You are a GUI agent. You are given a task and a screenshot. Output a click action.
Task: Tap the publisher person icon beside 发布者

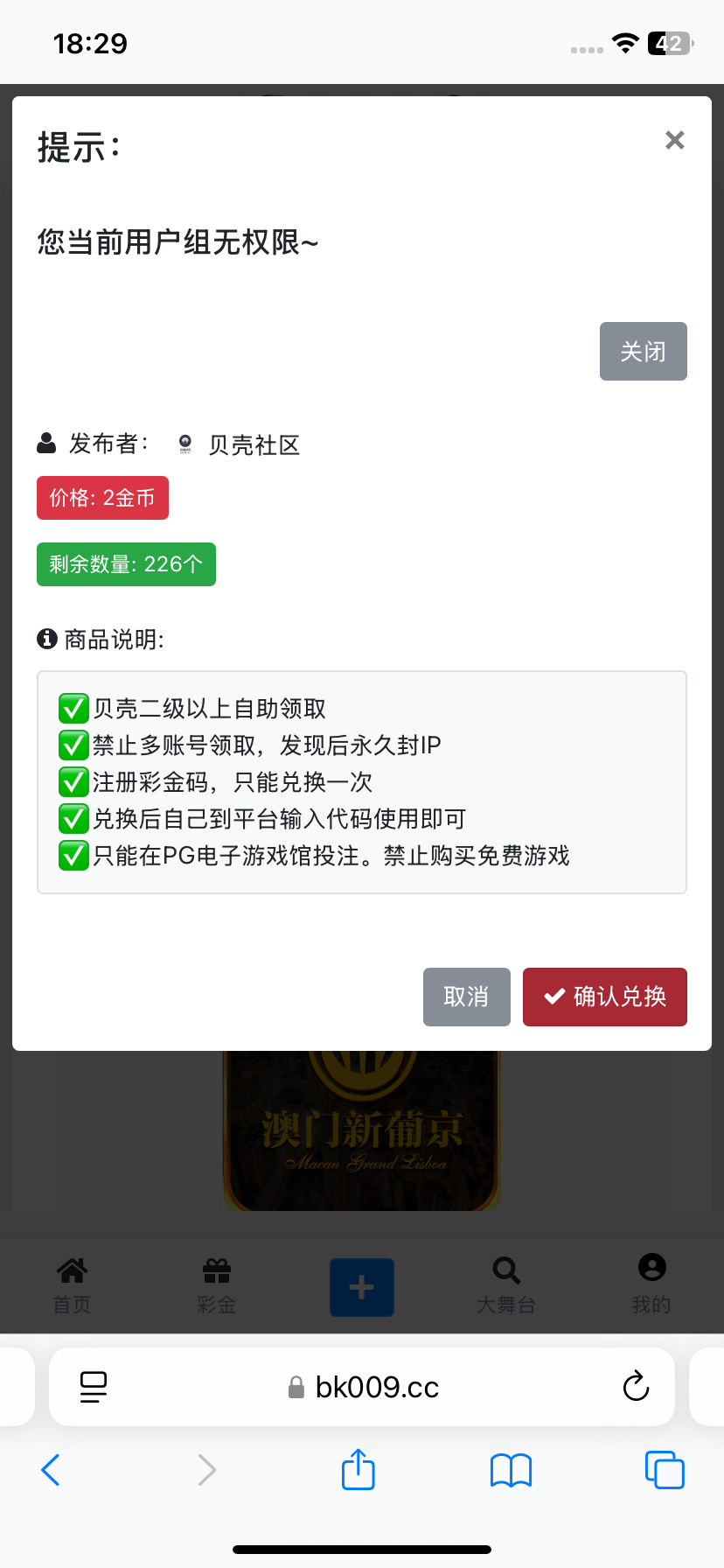[x=45, y=443]
